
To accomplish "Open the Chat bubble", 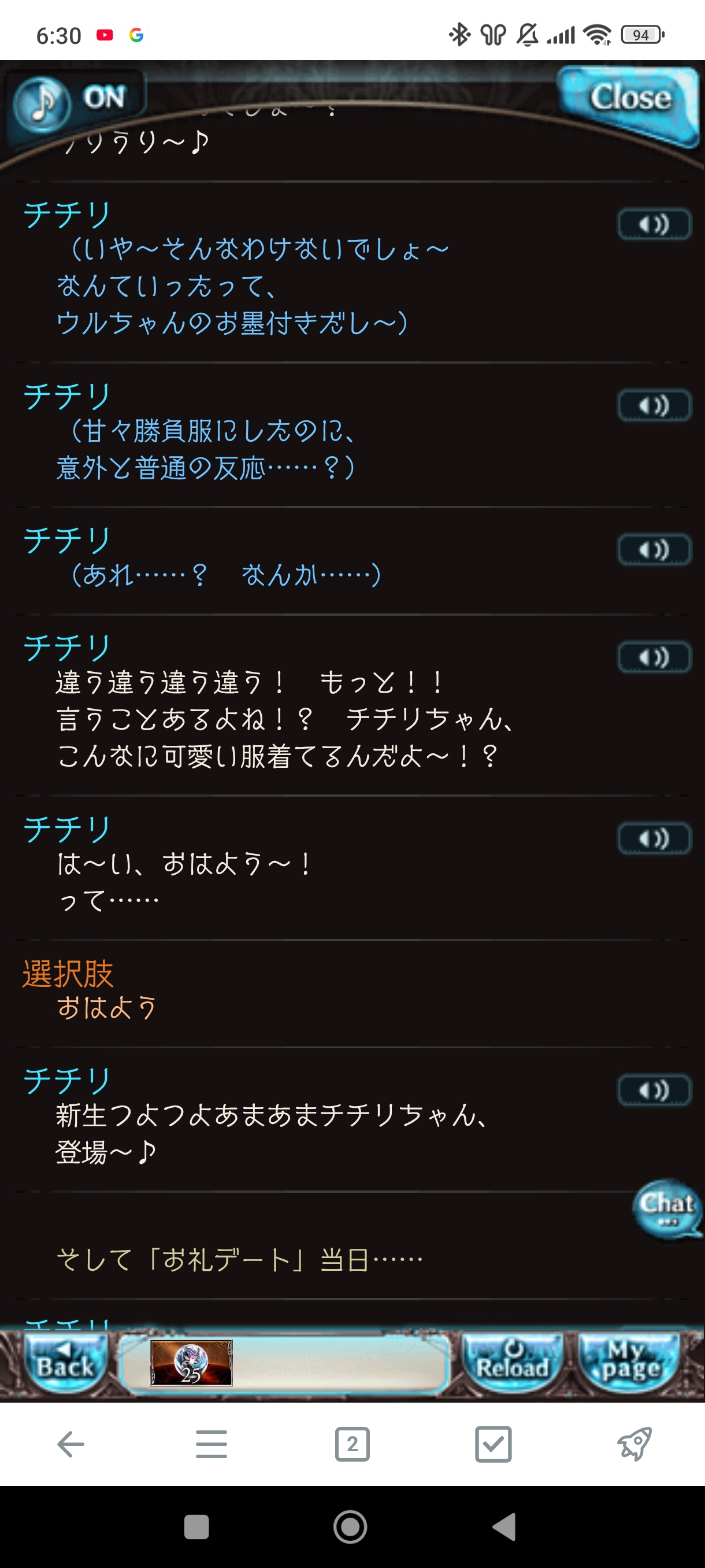I will click(x=667, y=1208).
